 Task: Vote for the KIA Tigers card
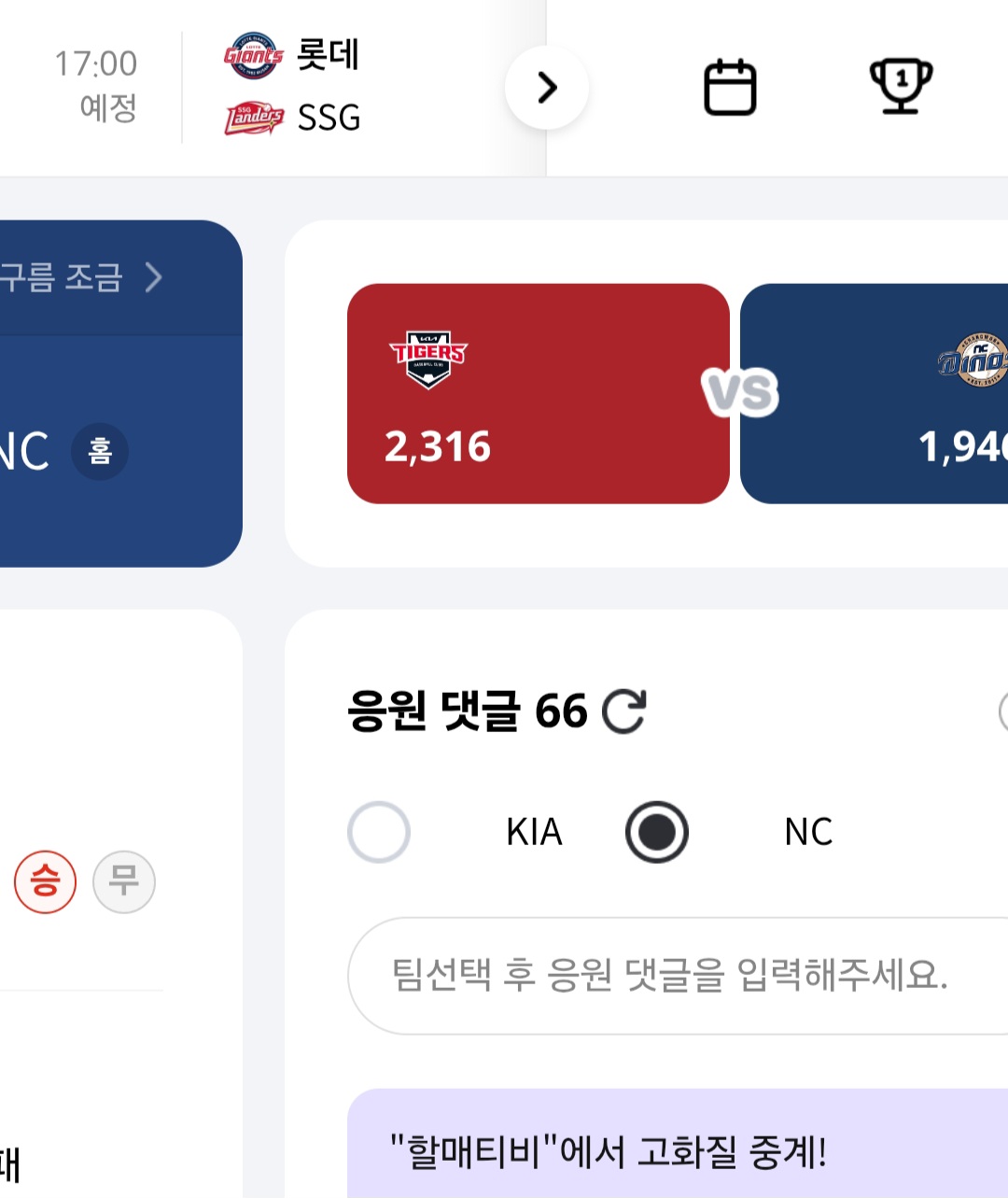538,393
